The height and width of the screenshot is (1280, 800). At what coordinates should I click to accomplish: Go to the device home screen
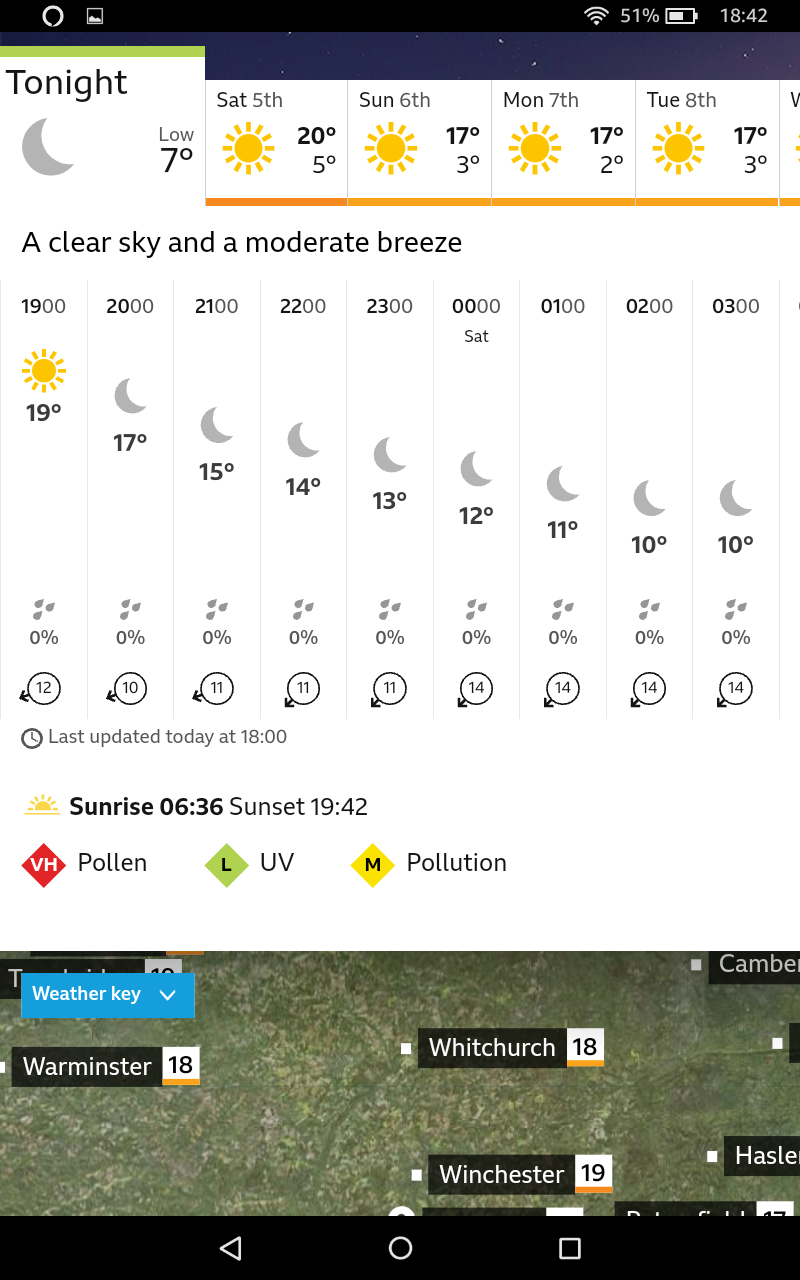[400, 1247]
